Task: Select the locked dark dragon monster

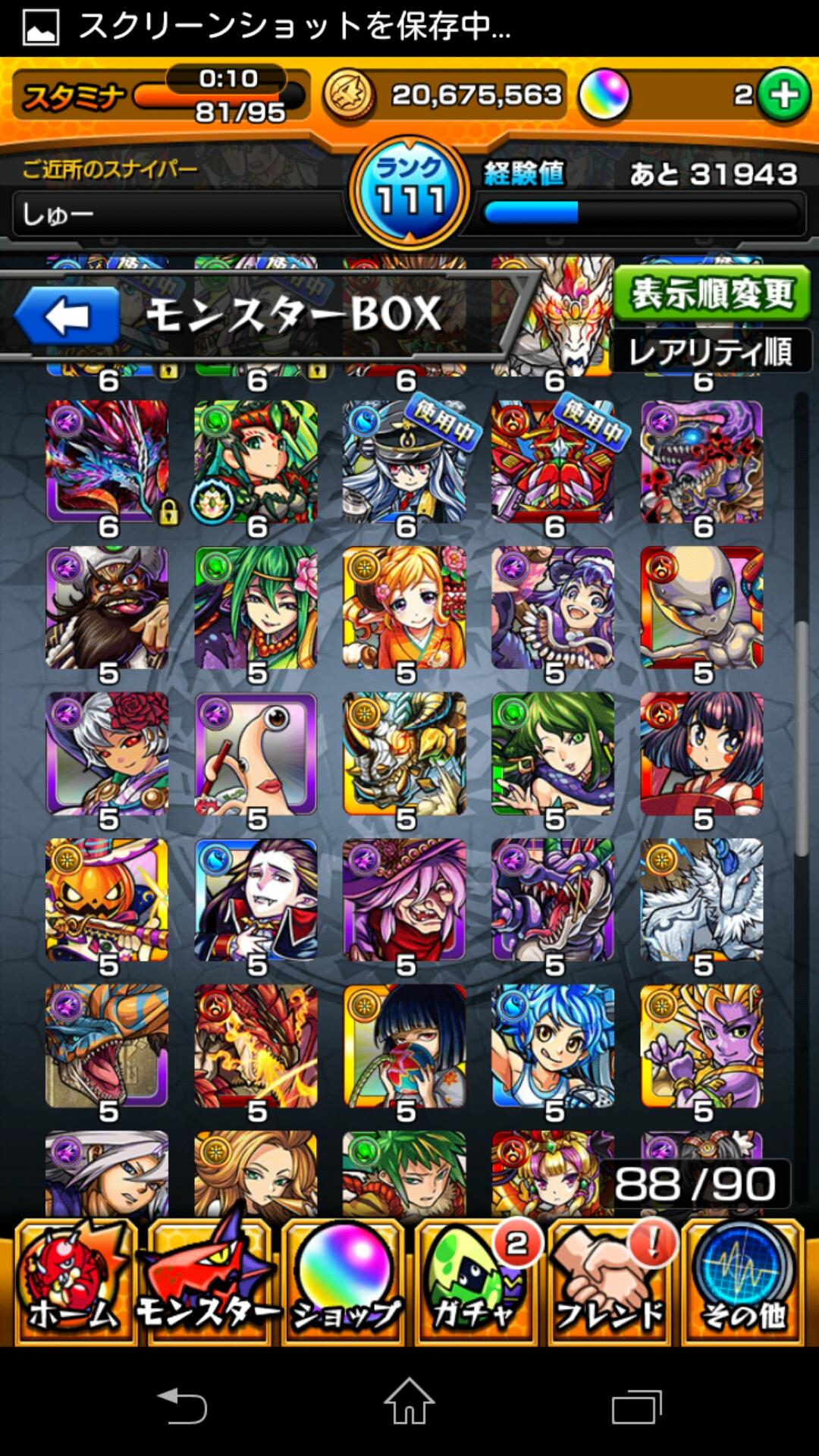Action: 107,461
